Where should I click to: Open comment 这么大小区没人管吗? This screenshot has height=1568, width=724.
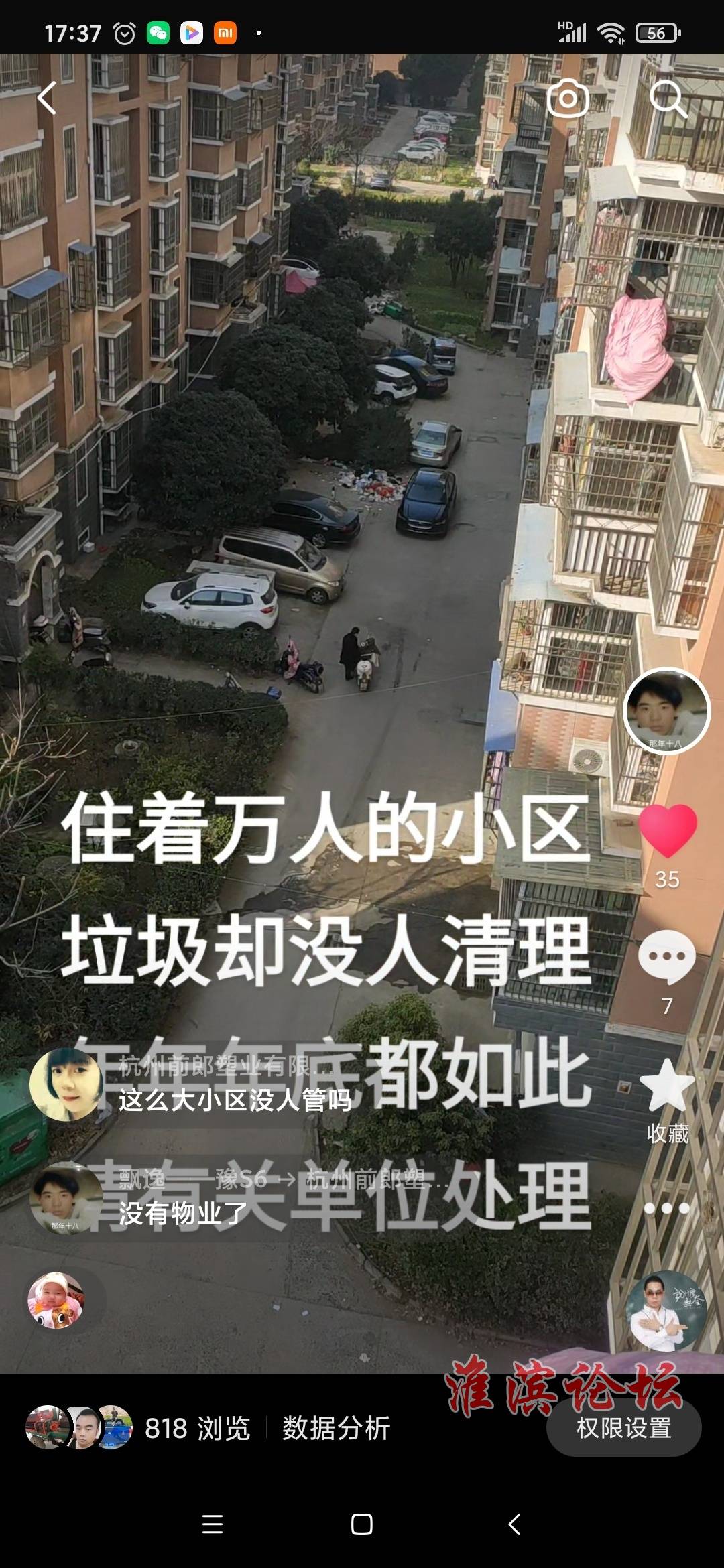(235, 1100)
